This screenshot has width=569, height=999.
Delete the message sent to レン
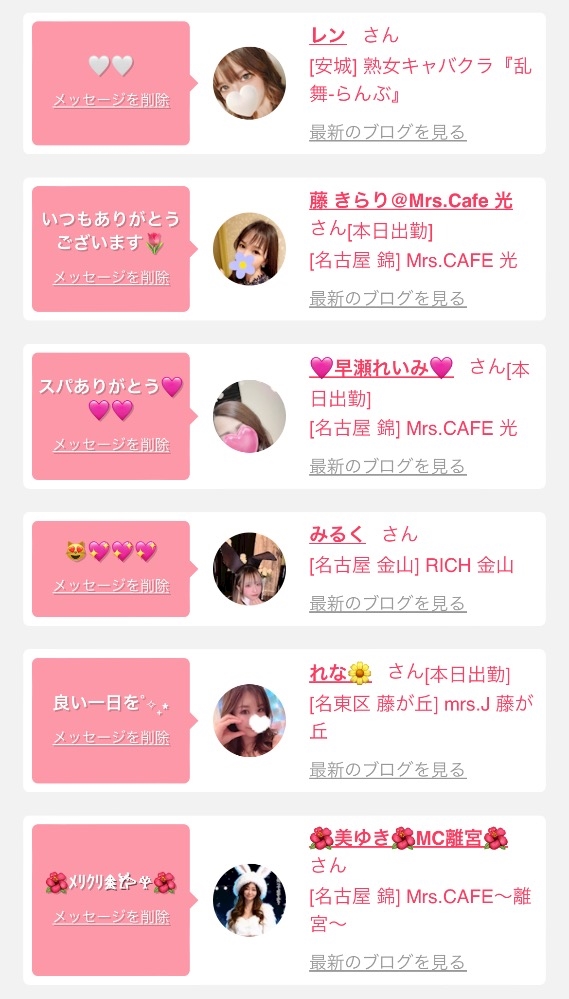pyautogui.click(x=112, y=100)
